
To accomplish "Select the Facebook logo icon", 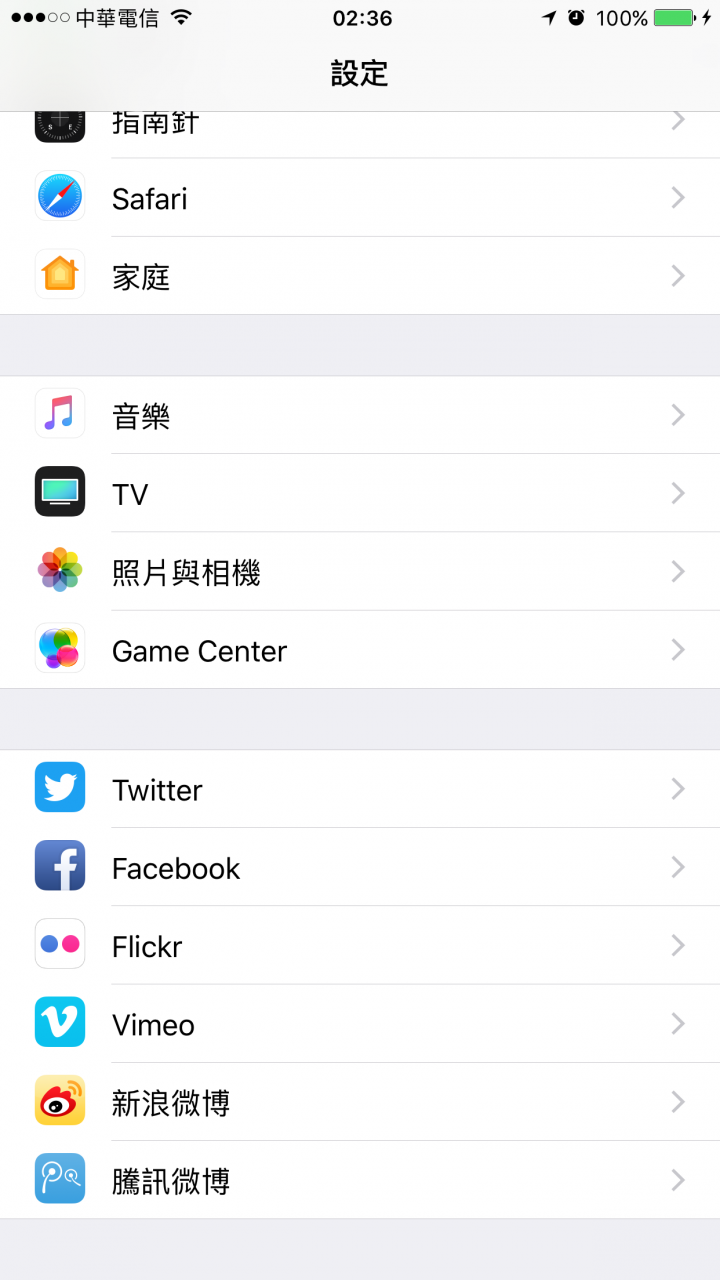I will pyautogui.click(x=59, y=866).
